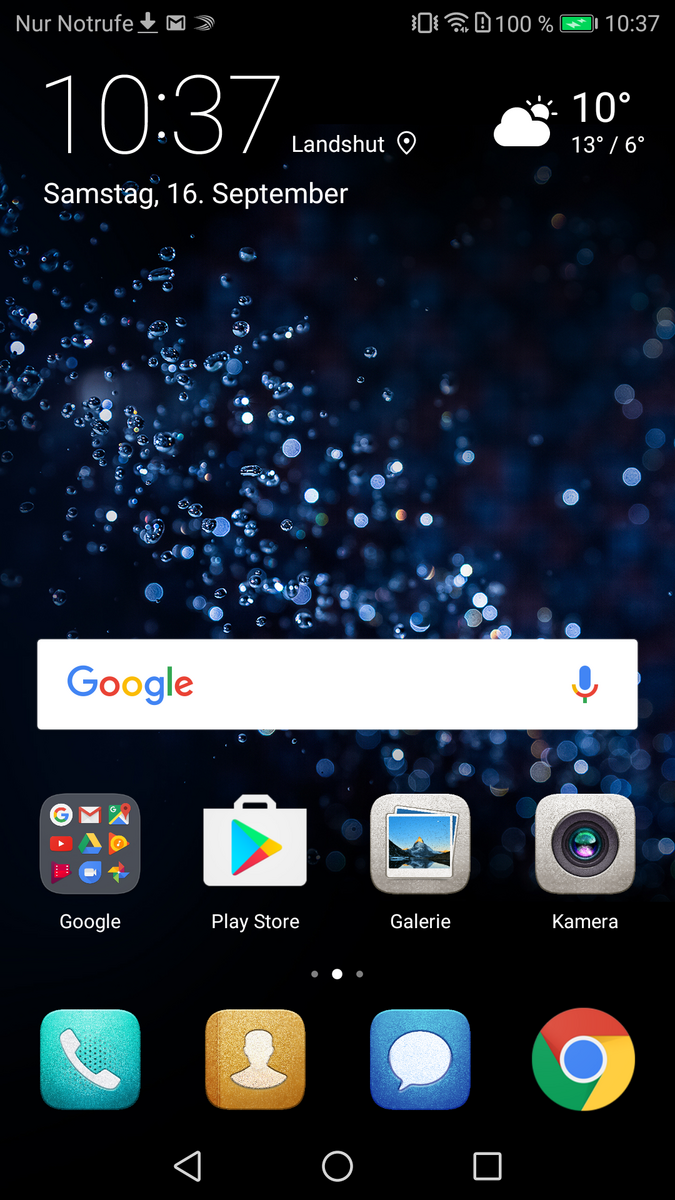
Task: Tap the navigation bar back button
Action: pos(188,1165)
